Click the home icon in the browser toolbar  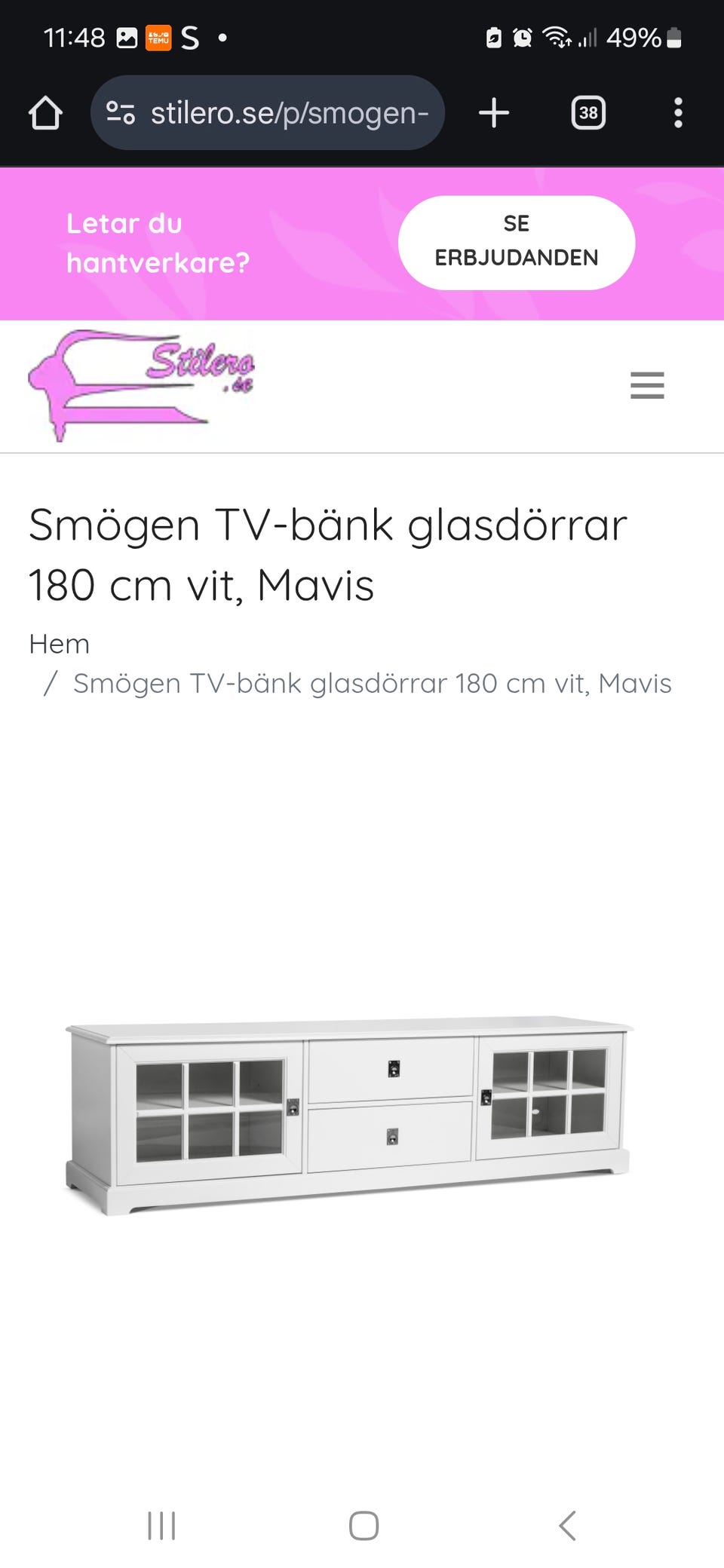47,113
